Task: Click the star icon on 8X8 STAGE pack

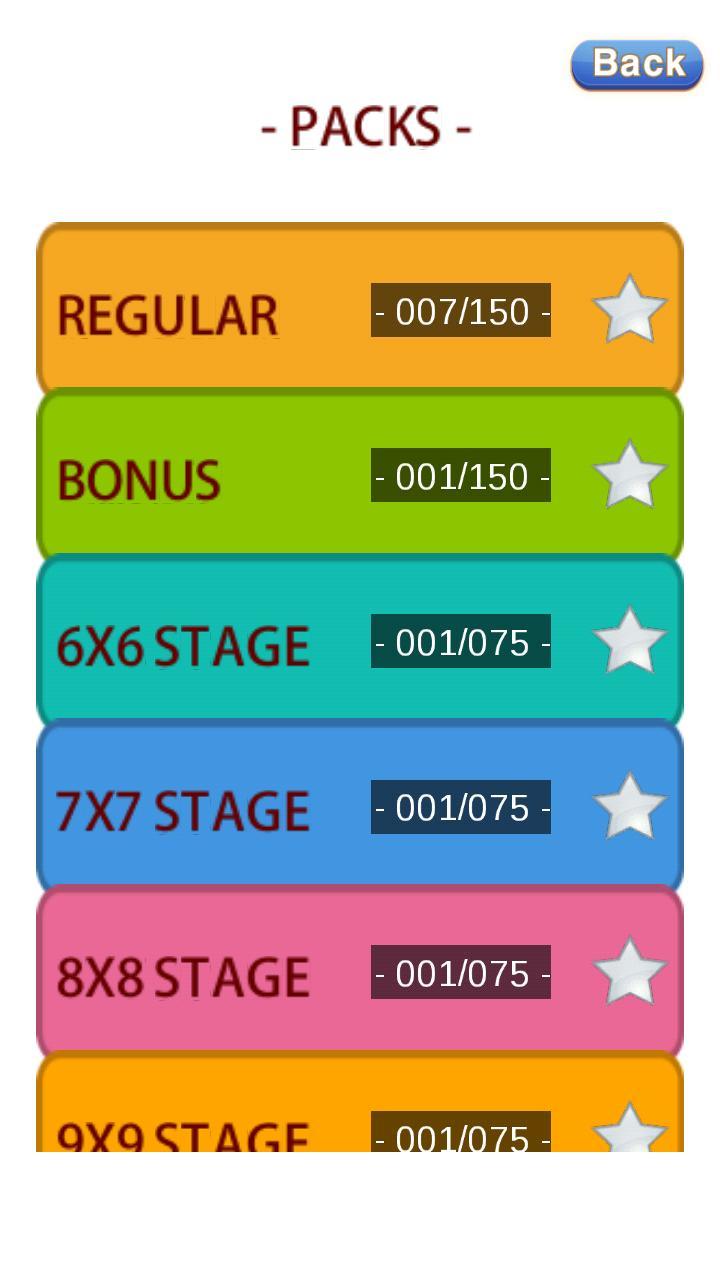Action: (x=631, y=972)
